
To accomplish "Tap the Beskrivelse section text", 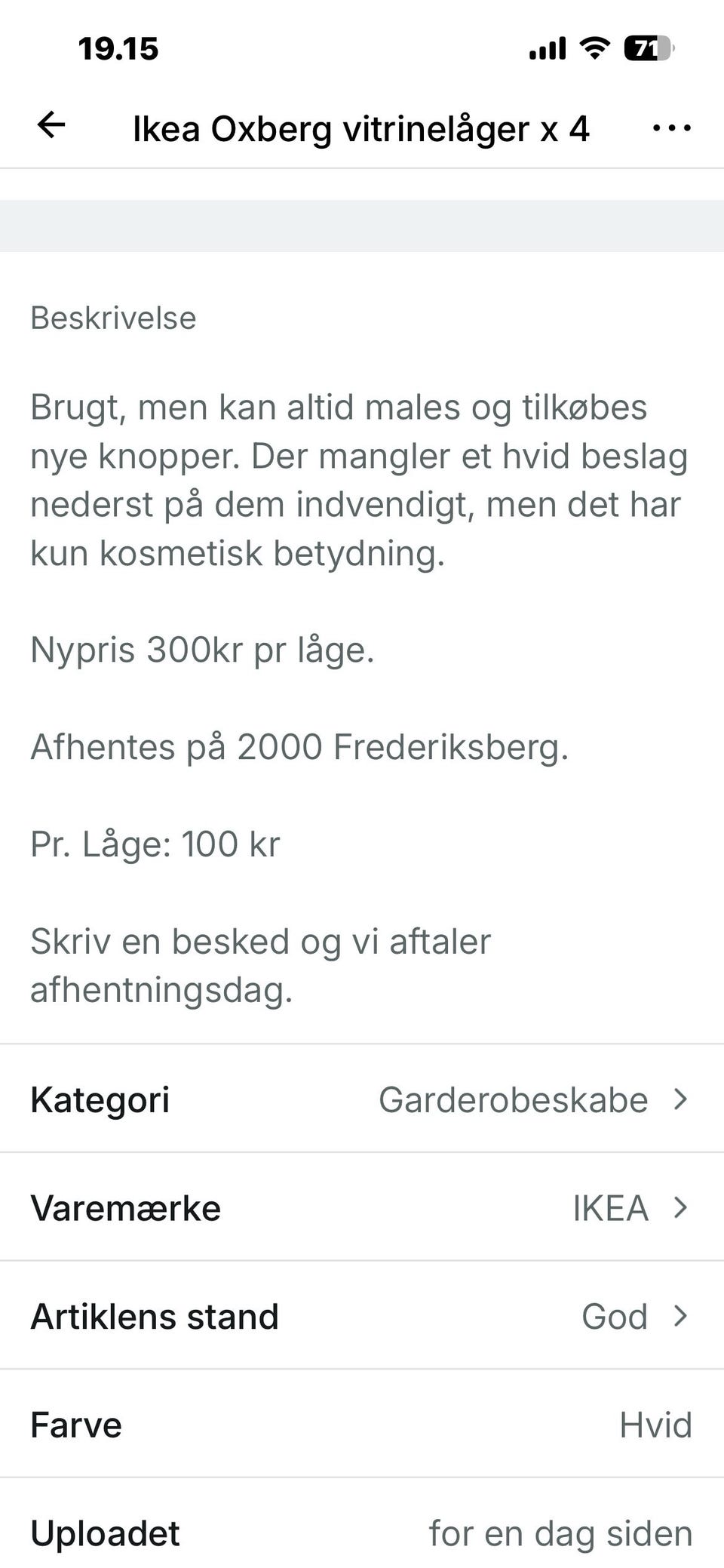I will click(112, 318).
